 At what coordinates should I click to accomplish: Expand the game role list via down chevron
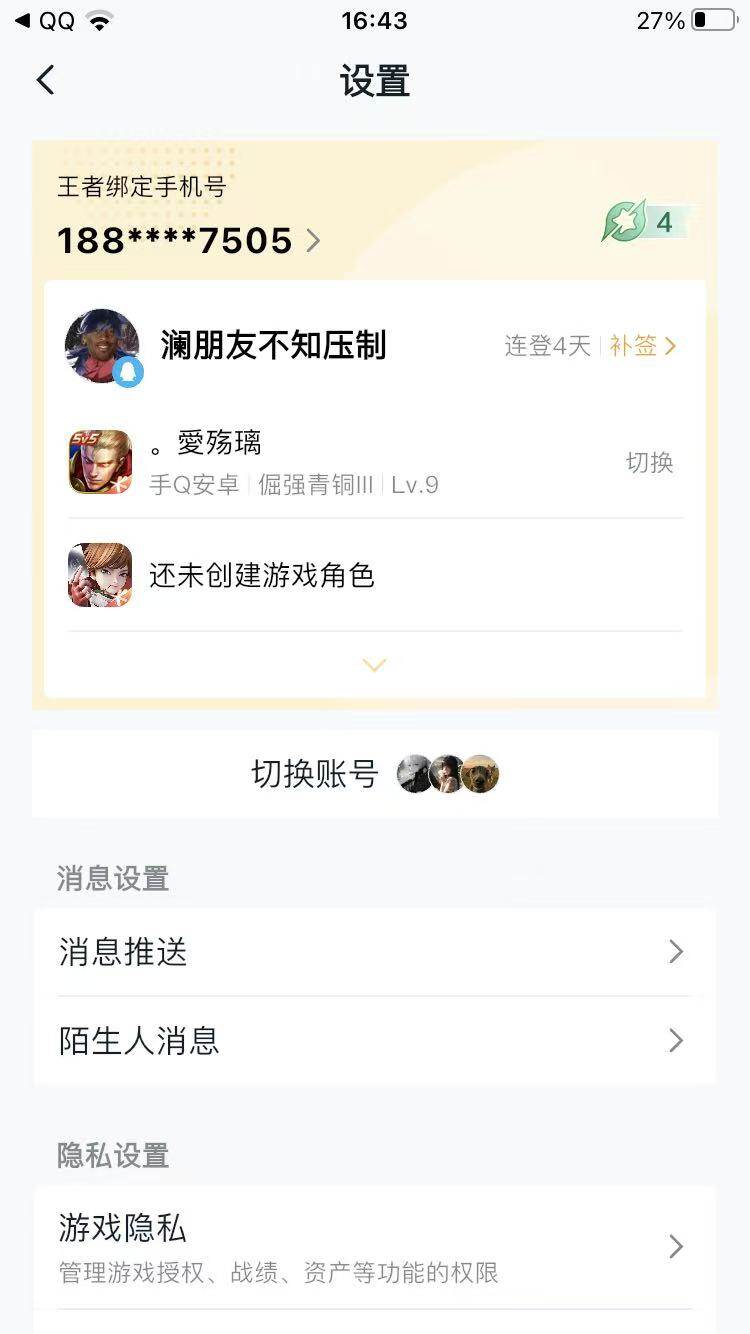374,664
